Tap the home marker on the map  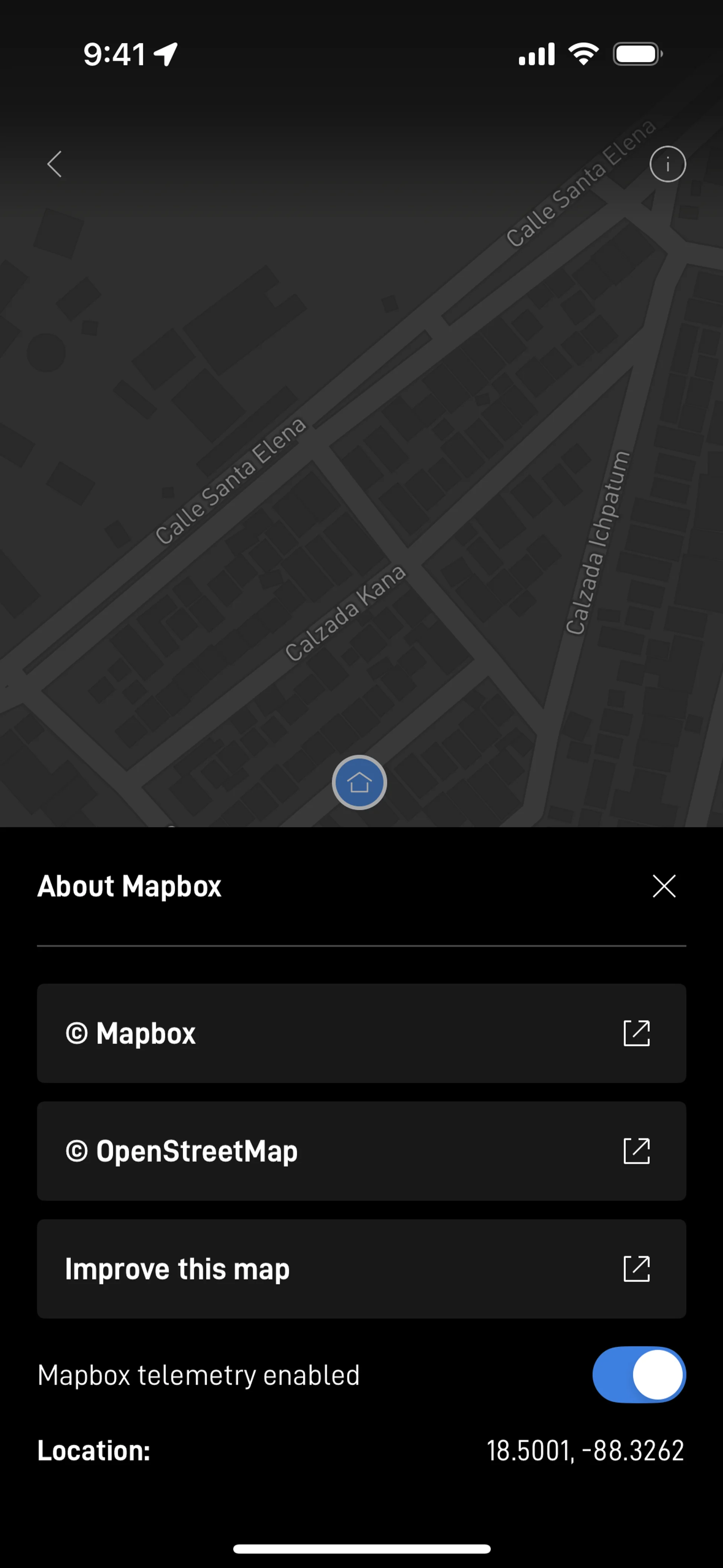coord(359,782)
